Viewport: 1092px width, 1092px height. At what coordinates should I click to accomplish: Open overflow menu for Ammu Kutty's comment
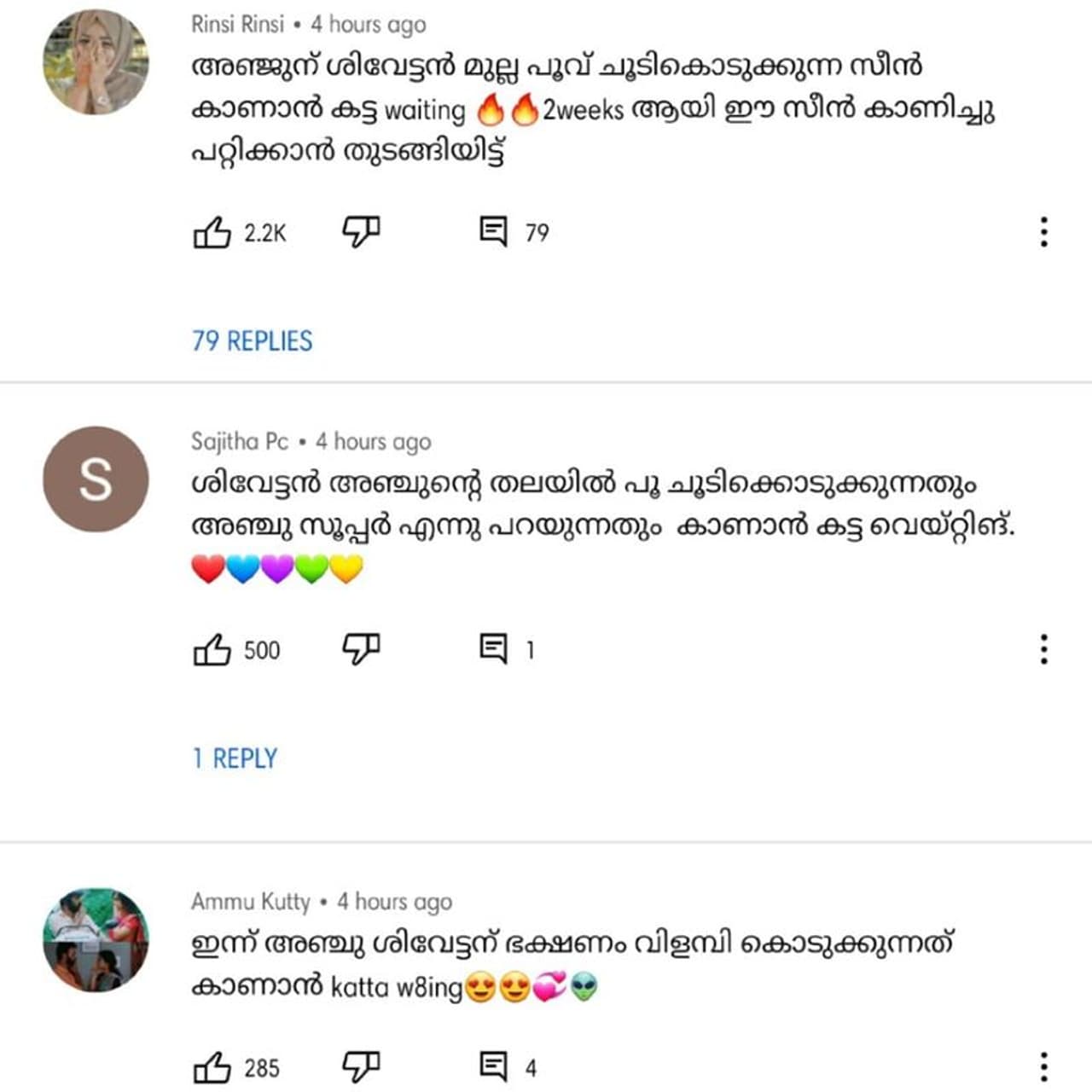coord(1043,1066)
